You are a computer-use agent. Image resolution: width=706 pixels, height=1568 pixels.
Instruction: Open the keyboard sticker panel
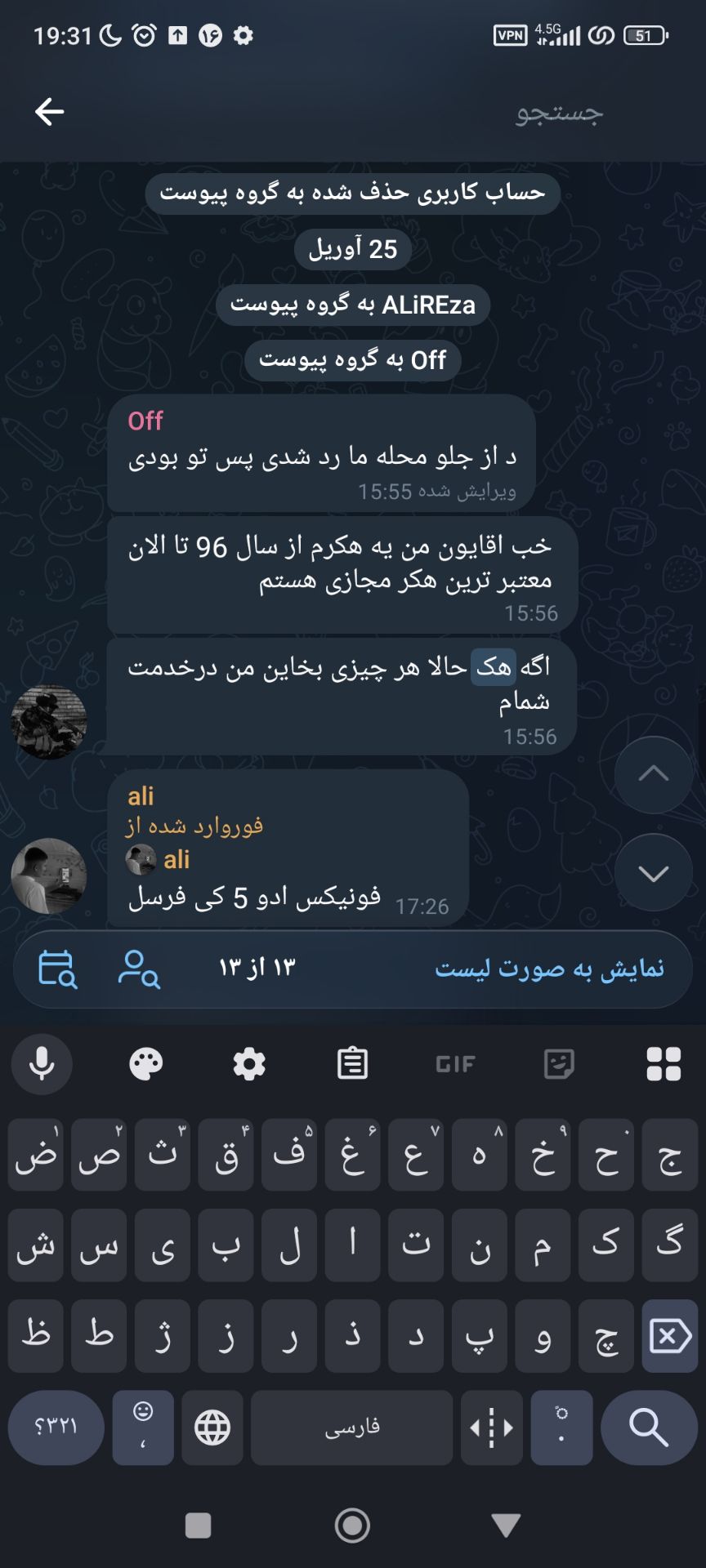tap(559, 1064)
